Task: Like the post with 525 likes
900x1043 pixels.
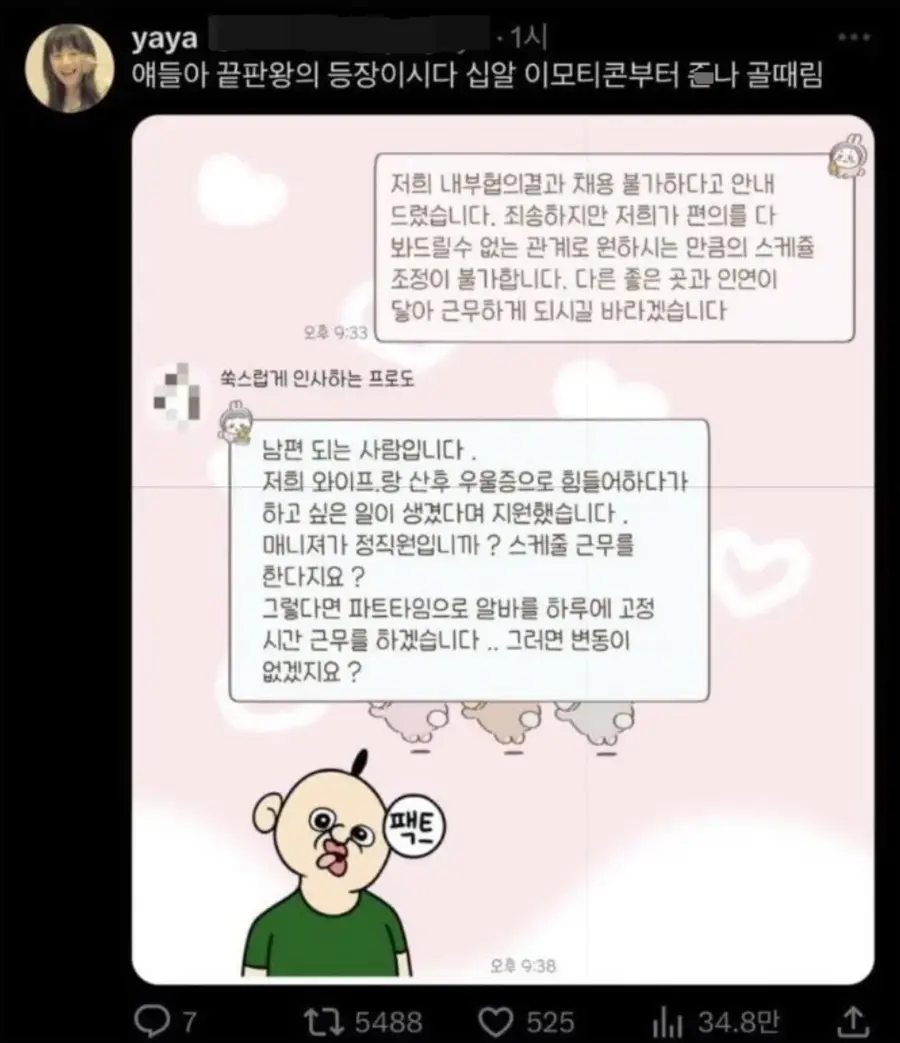Action: coord(496,1021)
